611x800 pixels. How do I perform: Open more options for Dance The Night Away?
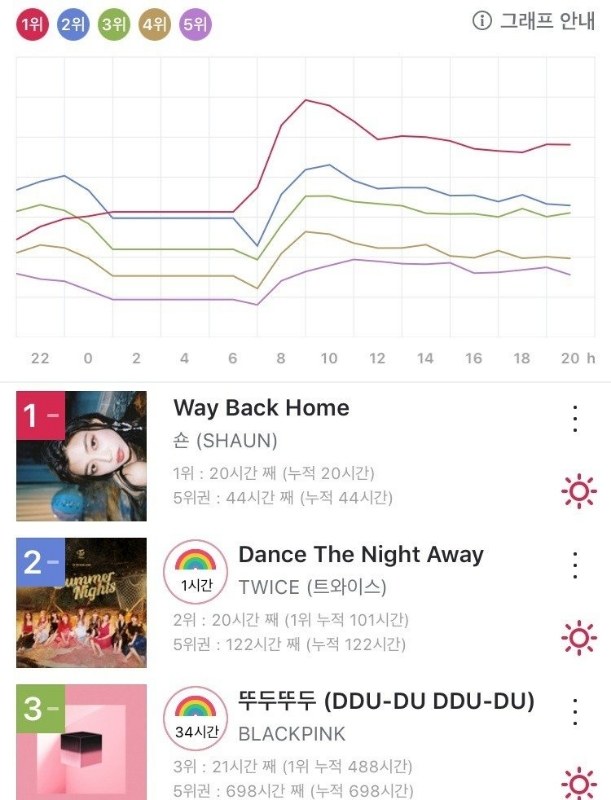pos(575,564)
